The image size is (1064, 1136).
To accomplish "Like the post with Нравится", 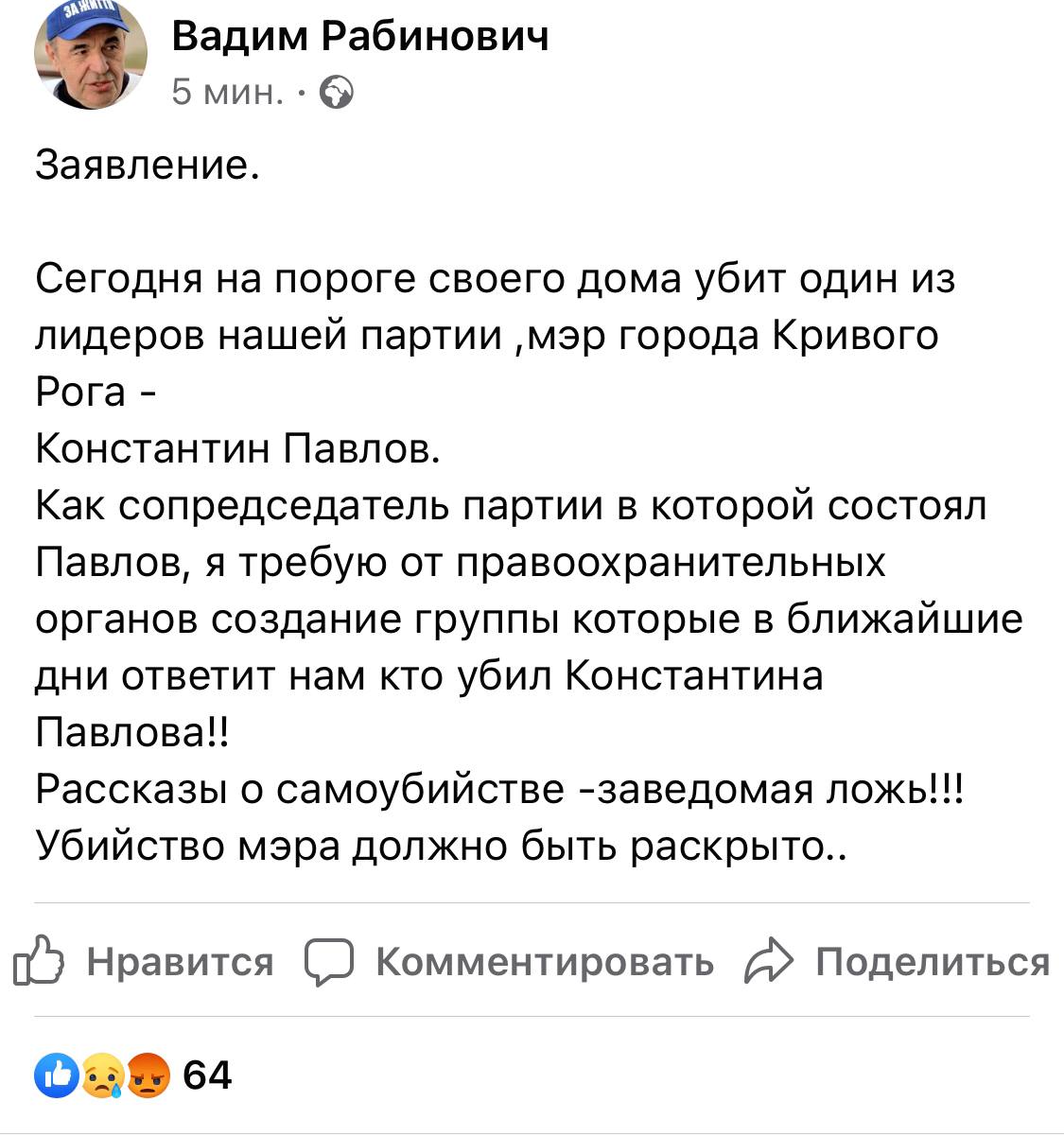I will 144,962.
